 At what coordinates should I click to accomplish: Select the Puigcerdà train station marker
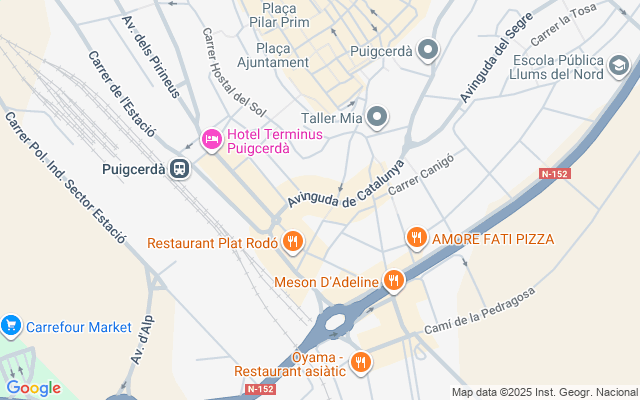pyautogui.click(x=180, y=168)
